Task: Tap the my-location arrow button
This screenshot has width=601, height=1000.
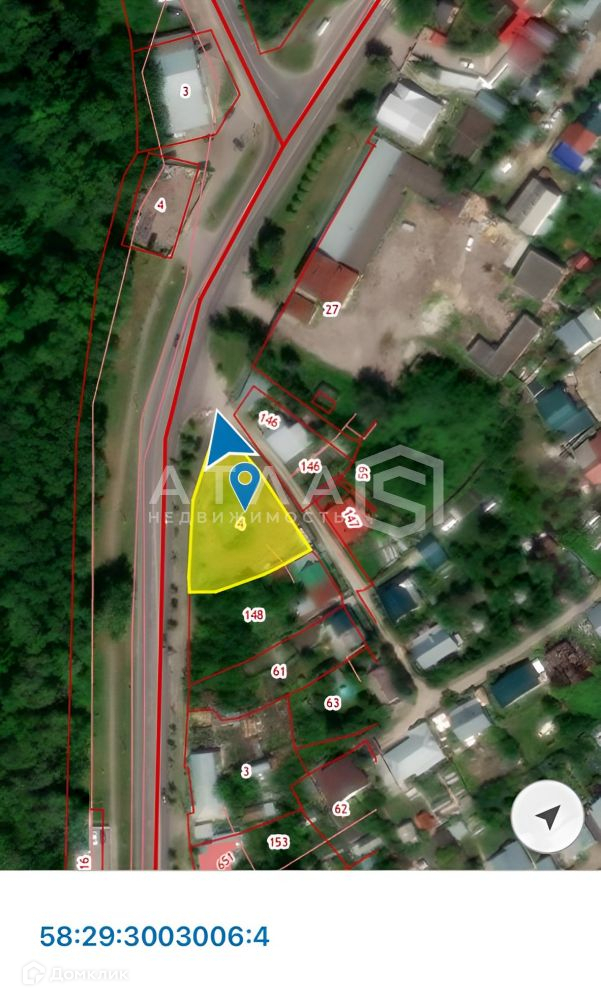Action: [547, 816]
